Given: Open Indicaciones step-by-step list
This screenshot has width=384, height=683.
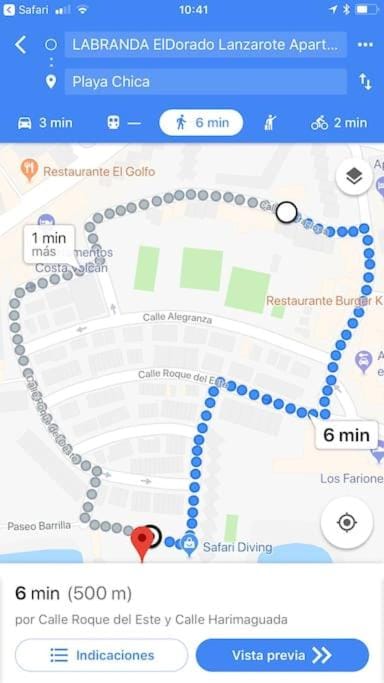Looking at the screenshot, I should [101, 655].
